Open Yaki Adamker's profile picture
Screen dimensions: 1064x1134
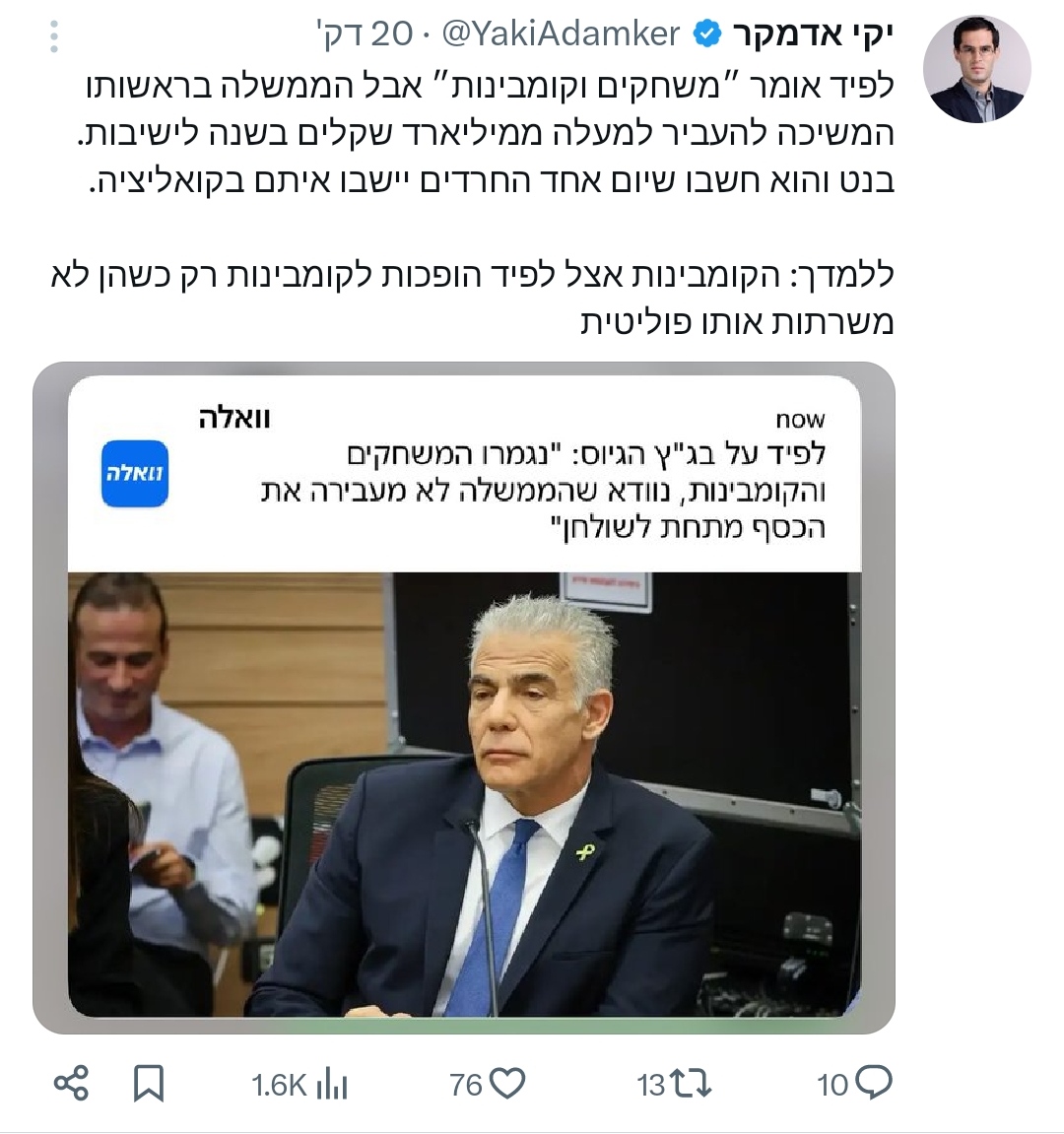pos(975,69)
